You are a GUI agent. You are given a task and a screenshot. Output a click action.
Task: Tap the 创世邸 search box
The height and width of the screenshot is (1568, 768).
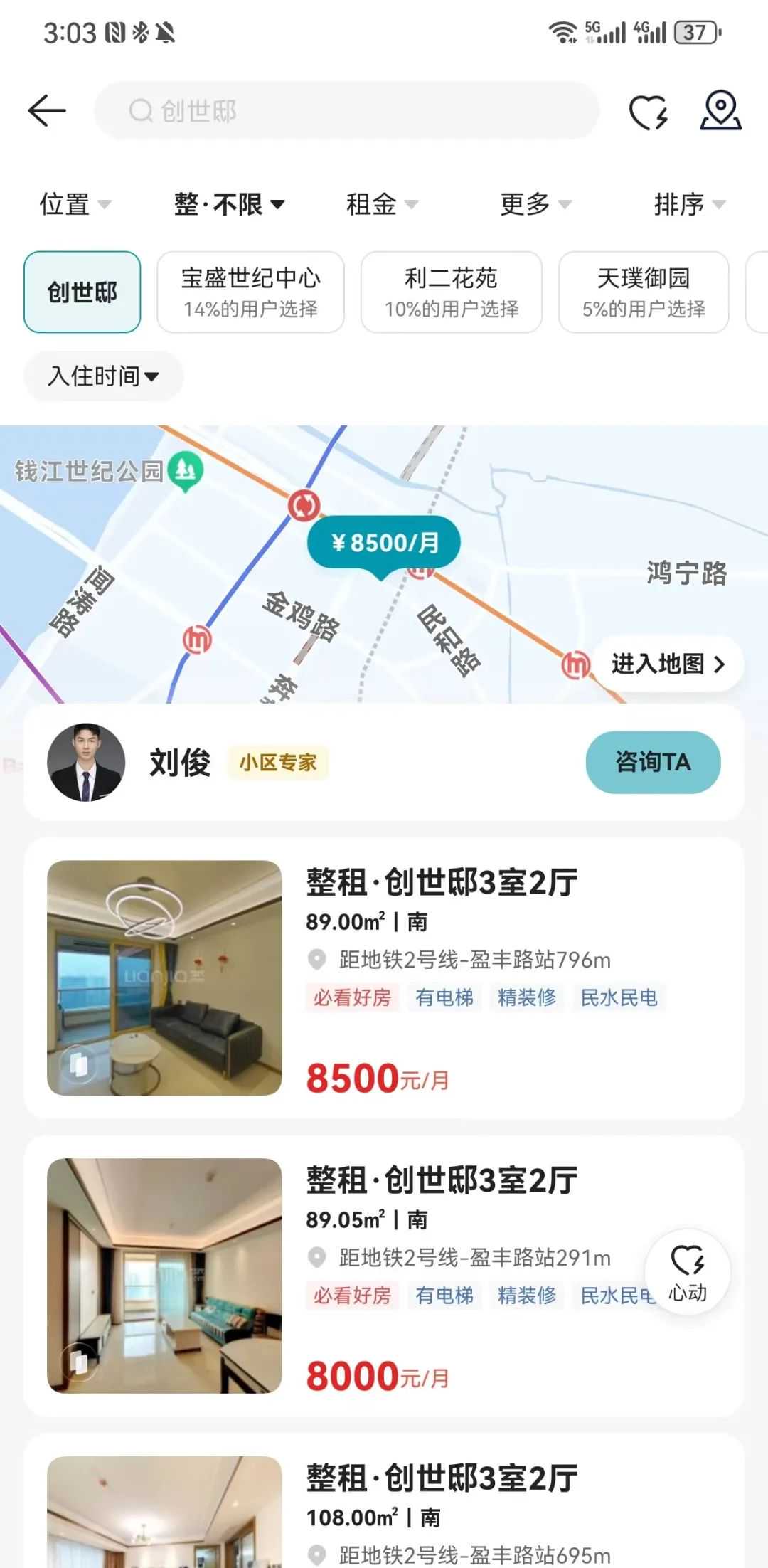(x=347, y=111)
